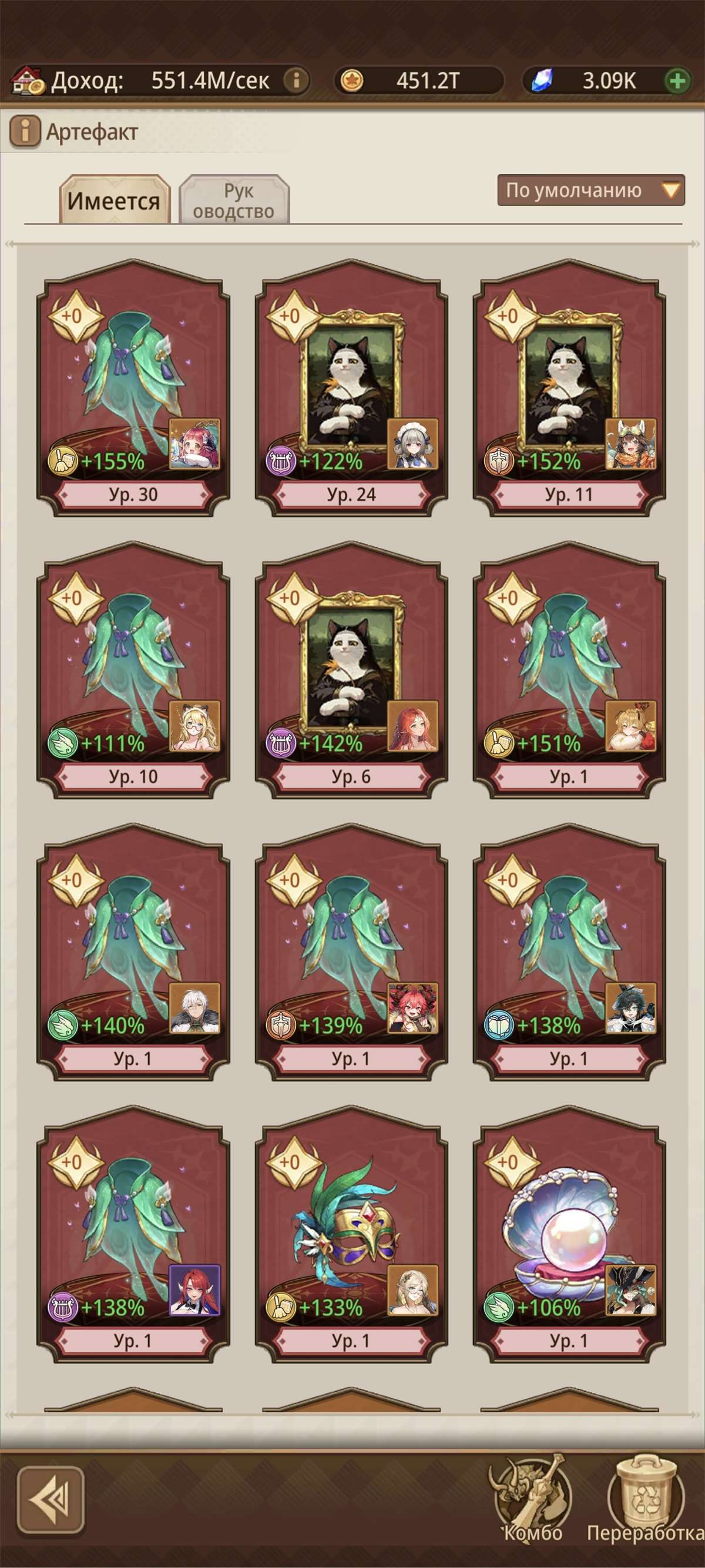This screenshot has width=705, height=1568.
Task: Open the cat painting artifact Ур. 24
Action: tap(351, 390)
